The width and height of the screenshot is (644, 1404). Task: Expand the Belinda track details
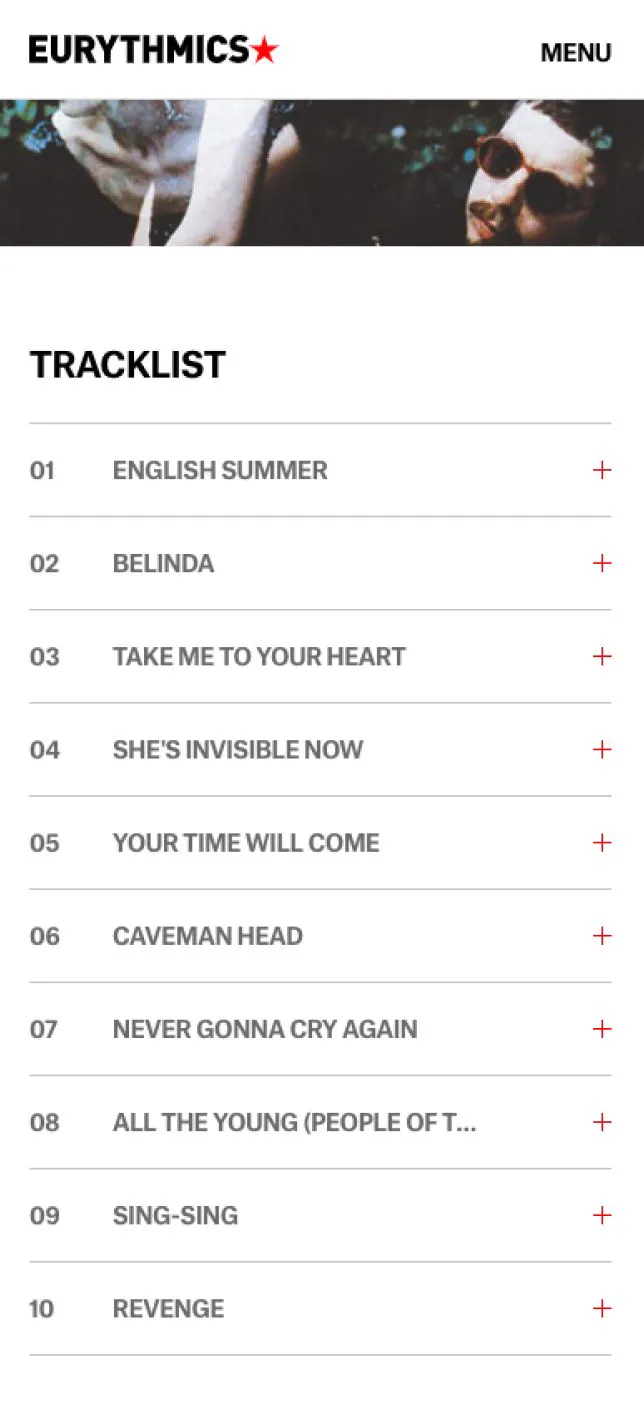[x=601, y=563]
